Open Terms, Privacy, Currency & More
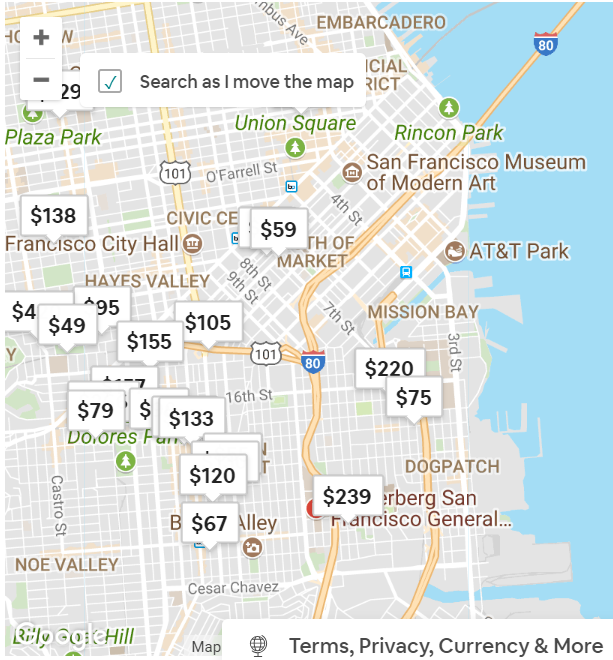 pyautogui.click(x=431, y=645)
